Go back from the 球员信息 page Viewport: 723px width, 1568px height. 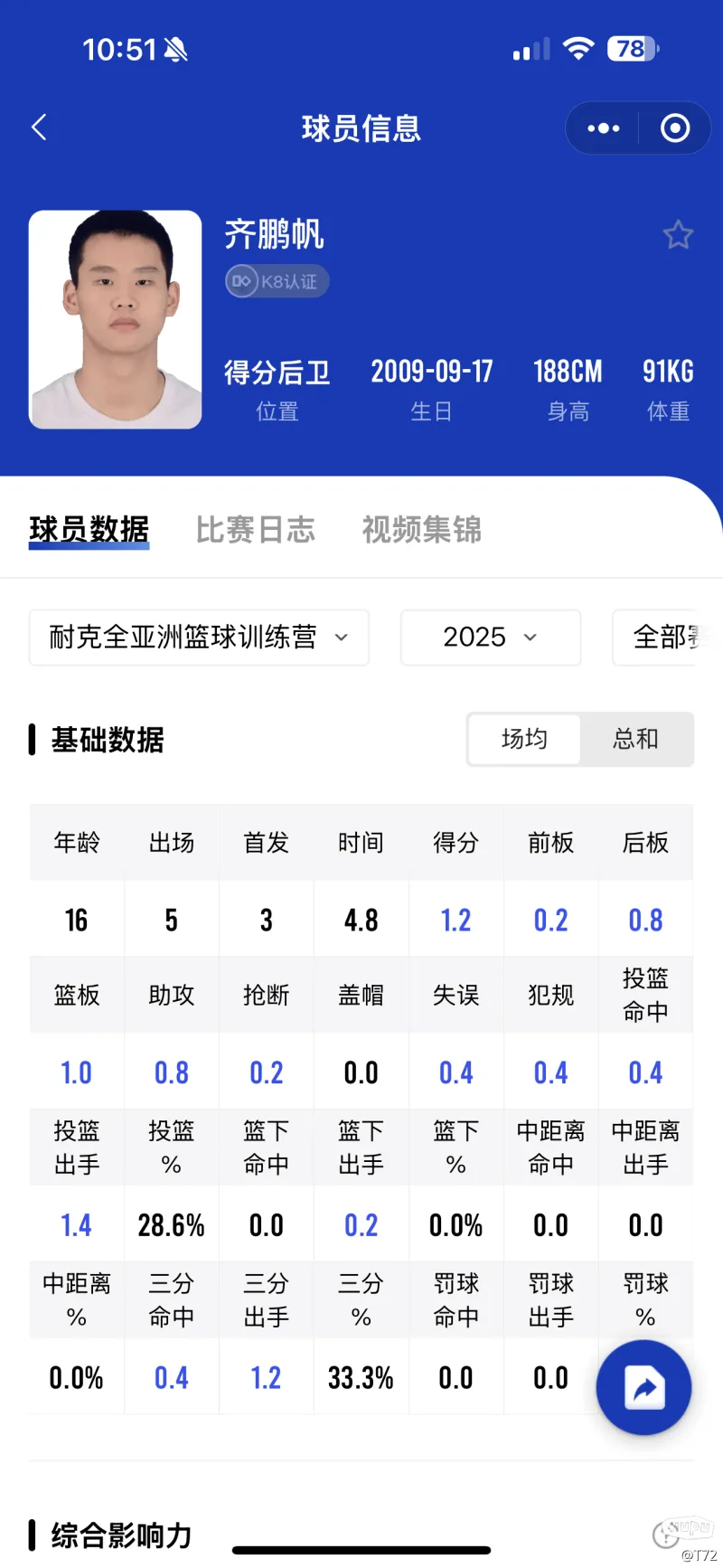pos(39,128)
